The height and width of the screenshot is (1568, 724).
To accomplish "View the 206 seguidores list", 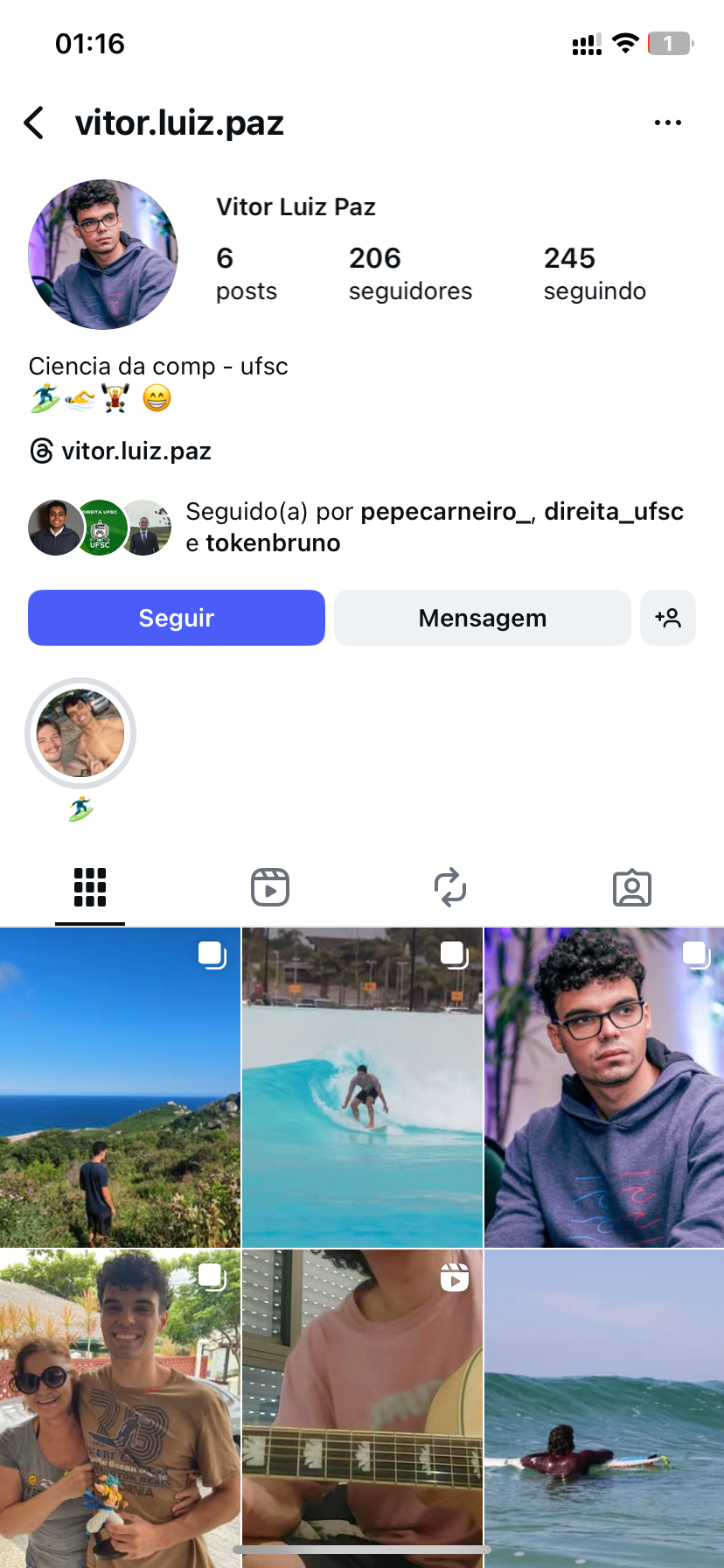I will pos(409,274).
